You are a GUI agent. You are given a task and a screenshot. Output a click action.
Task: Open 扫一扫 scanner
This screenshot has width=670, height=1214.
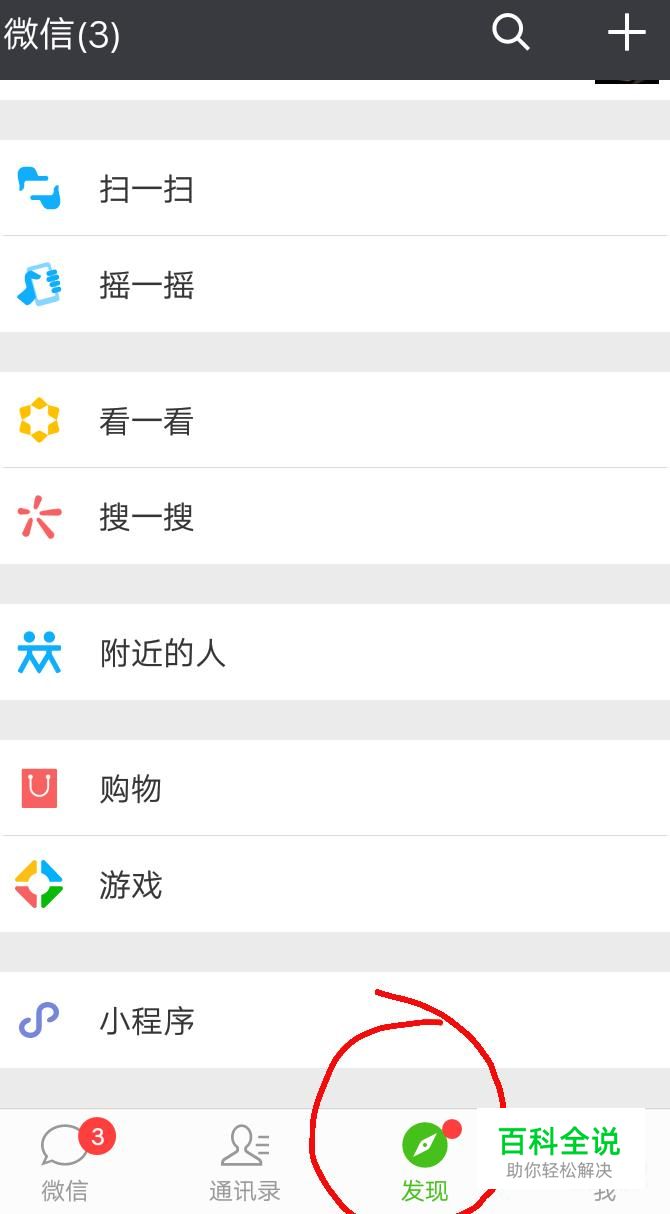tap(146, 189)
